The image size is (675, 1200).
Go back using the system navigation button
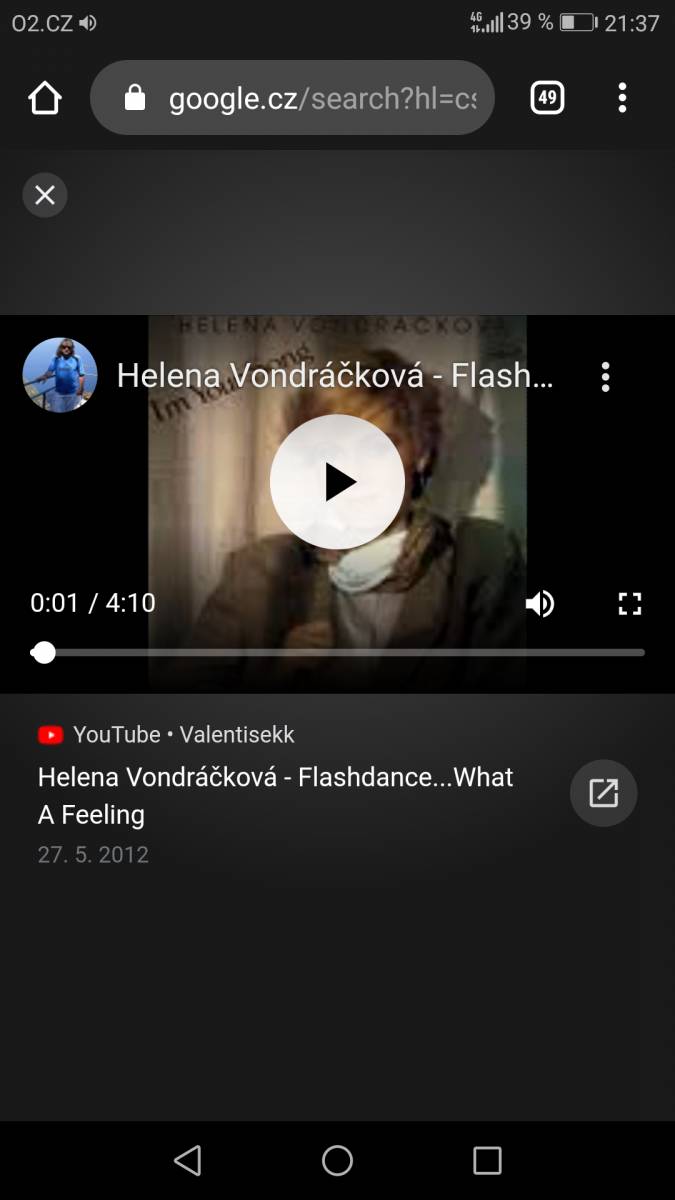click(x=187, y=1160)
